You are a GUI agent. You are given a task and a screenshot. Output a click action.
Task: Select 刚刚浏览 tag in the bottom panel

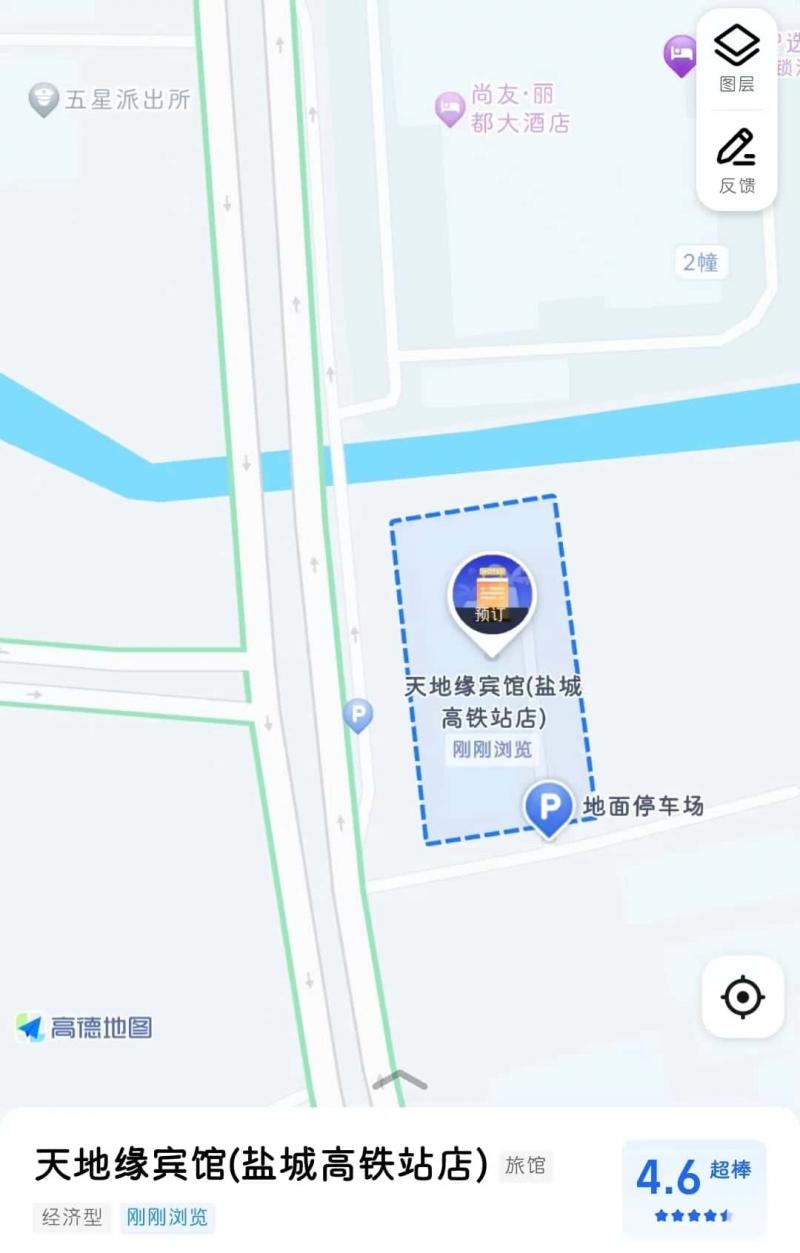pyautogui.click(x=167, y=1217)
